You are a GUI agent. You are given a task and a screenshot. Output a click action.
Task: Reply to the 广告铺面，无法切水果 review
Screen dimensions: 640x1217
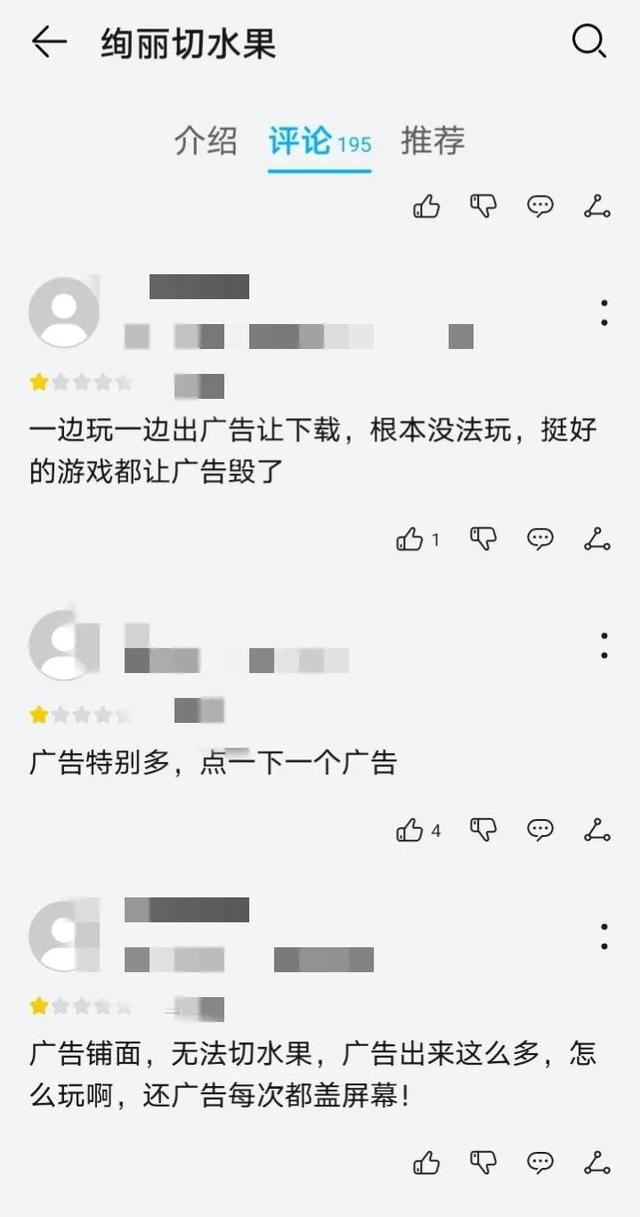540,1162
